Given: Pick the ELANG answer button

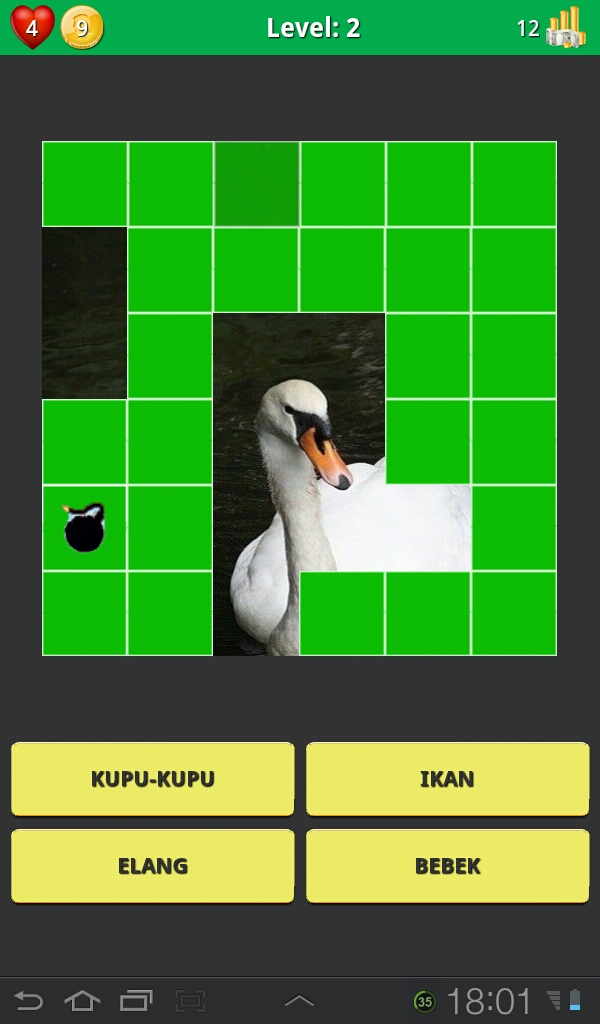Looking at the screenshot, I should (x=153, y=866).
